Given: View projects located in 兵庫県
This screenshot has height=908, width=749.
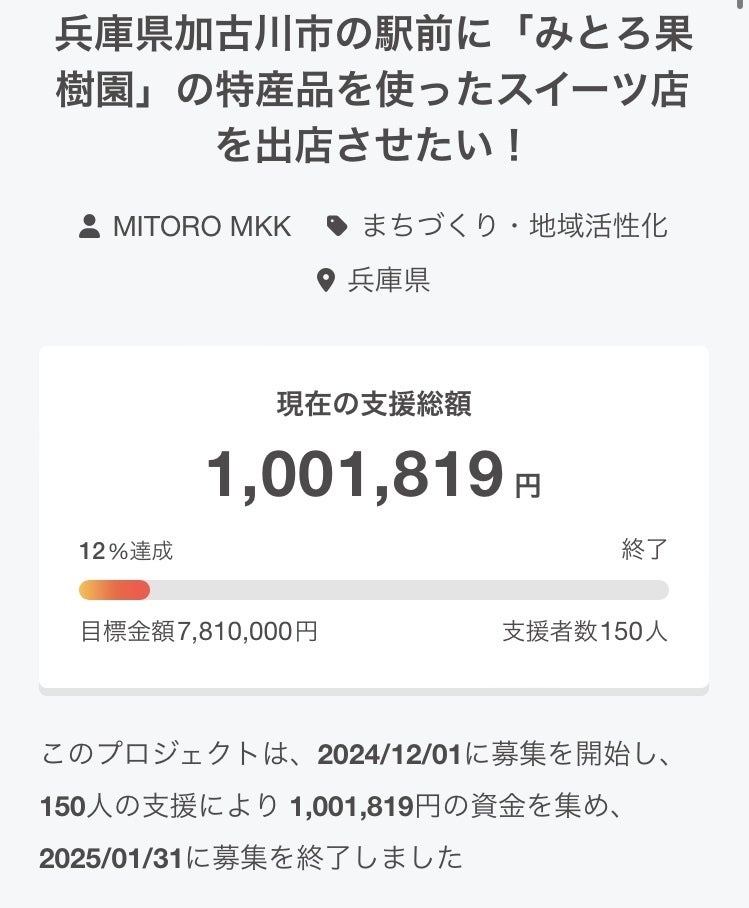Looking at the screenshot, I should (388, 280).
